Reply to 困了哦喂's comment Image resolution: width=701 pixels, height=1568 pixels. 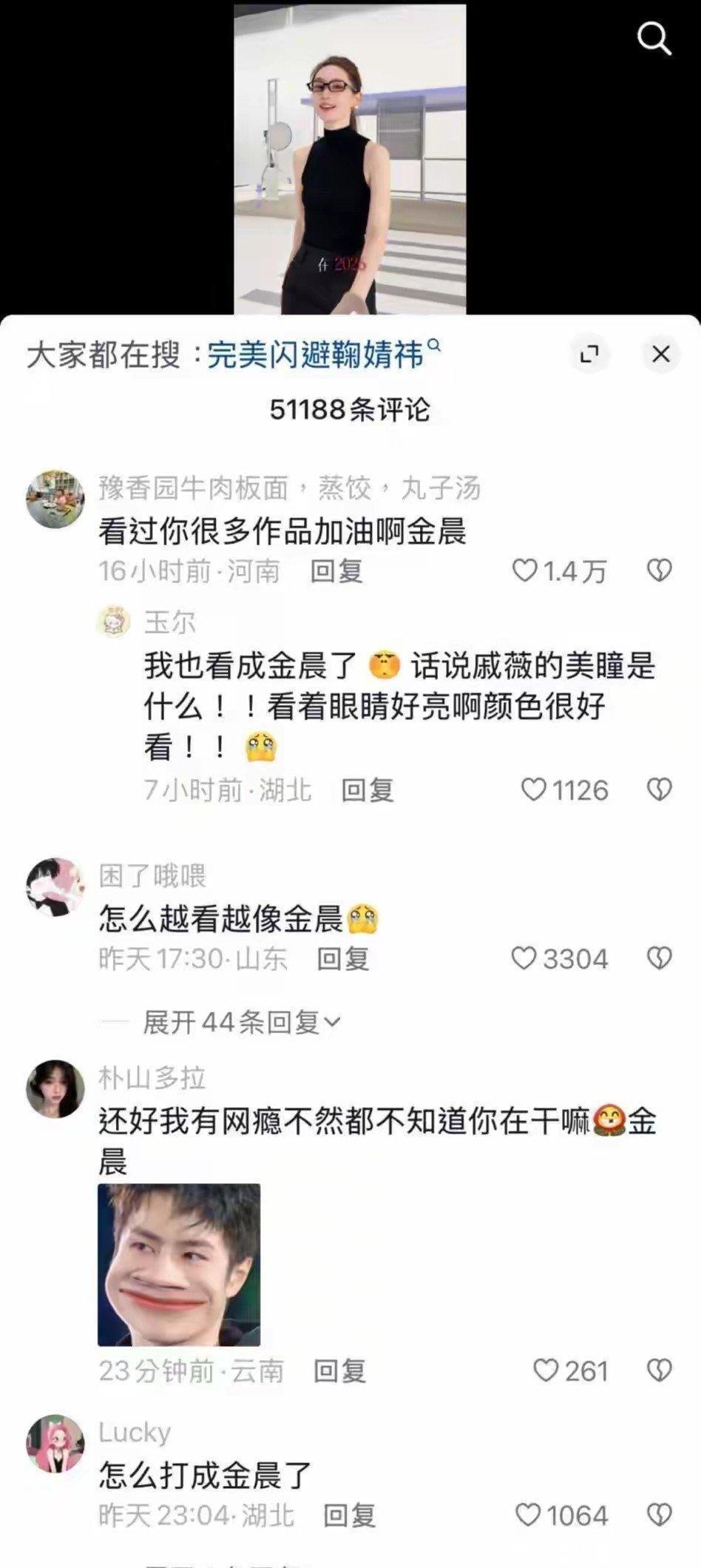tap(342, 958)
